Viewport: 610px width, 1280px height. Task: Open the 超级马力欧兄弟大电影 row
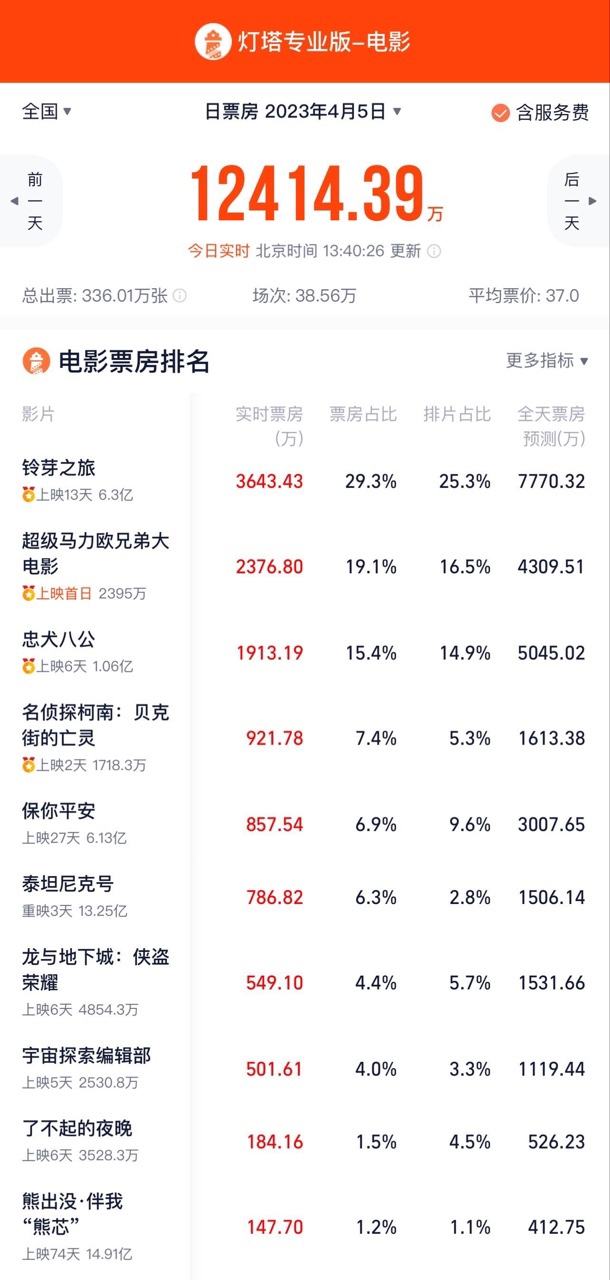[x=305, y=566]
